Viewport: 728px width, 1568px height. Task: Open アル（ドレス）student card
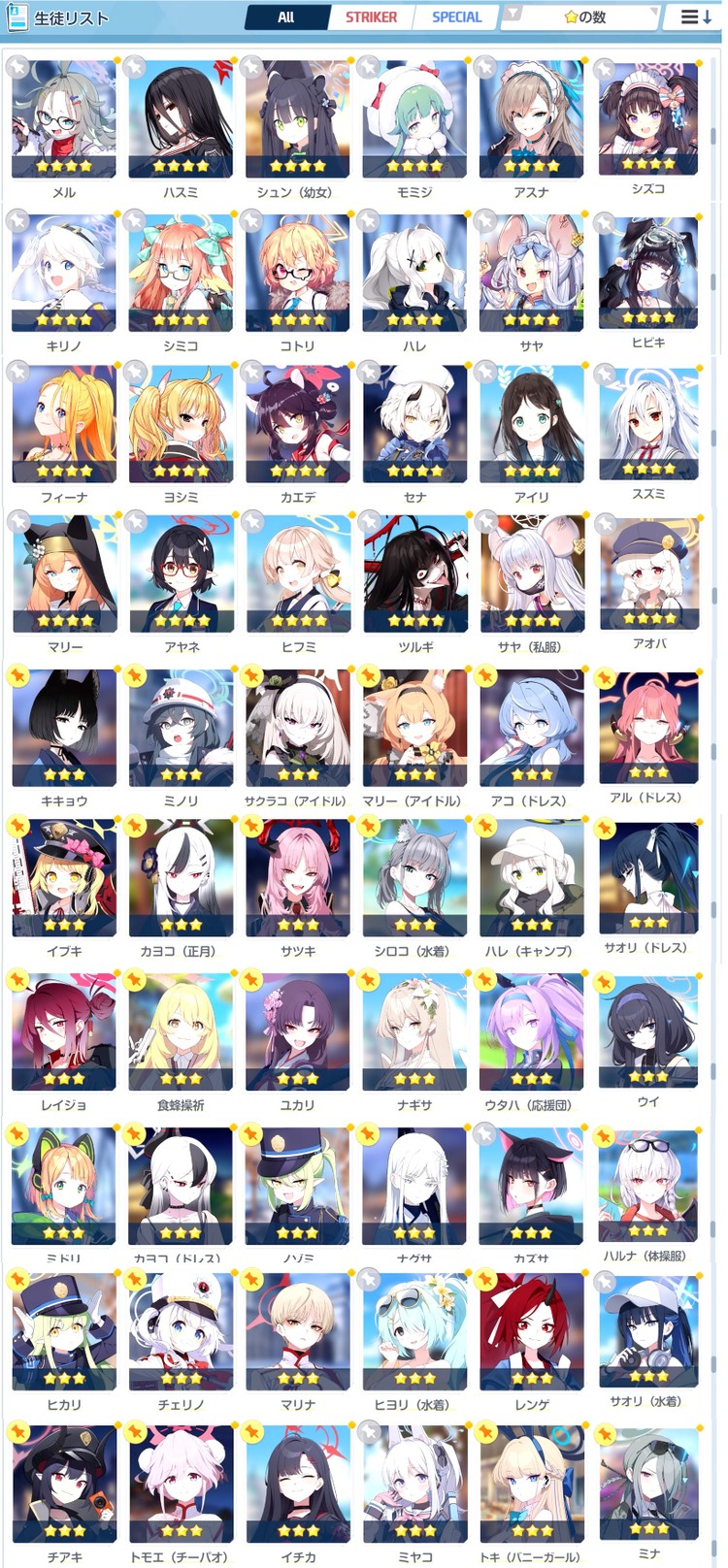coord(648,724)
